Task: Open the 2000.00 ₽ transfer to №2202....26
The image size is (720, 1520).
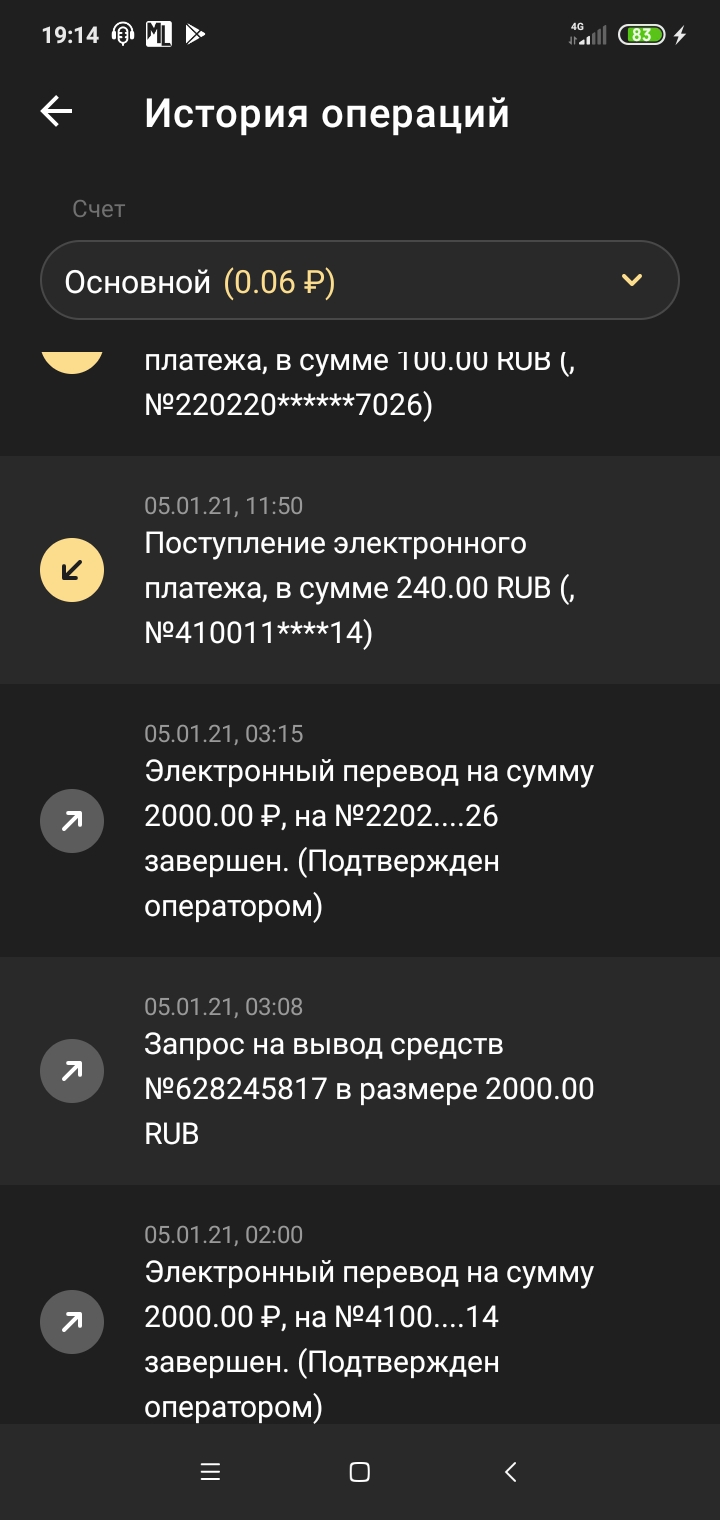Action: coord(360,820)
